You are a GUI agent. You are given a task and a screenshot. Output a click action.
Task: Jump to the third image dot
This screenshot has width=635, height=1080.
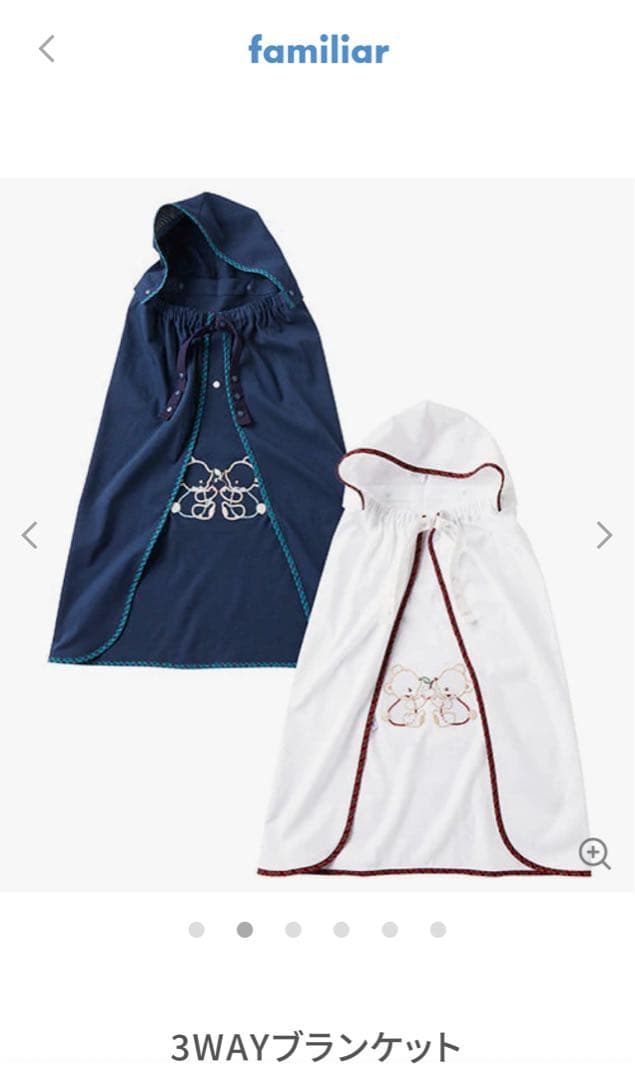pyautogui.click(x=293, y=930)
